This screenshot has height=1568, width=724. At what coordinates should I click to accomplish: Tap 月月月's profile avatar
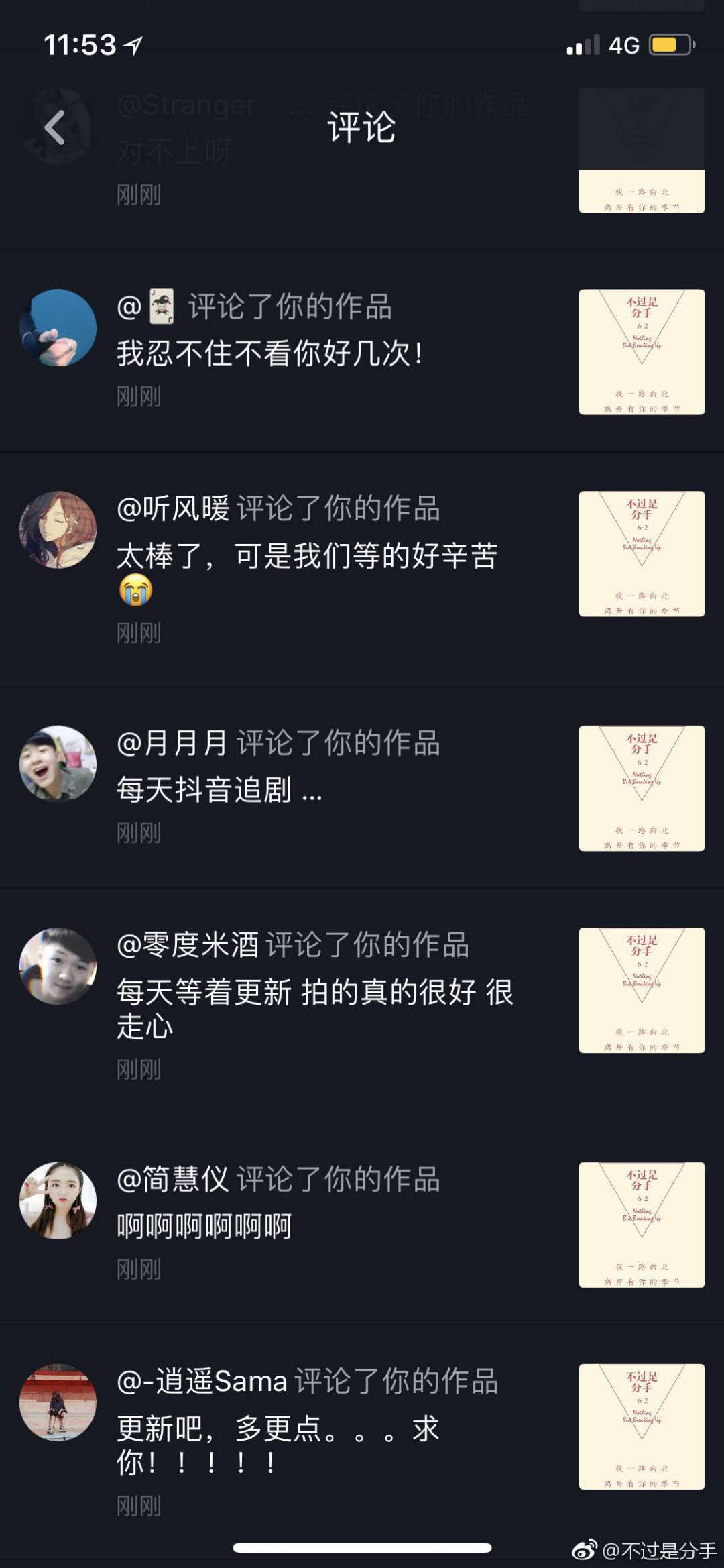coord(58,764)
